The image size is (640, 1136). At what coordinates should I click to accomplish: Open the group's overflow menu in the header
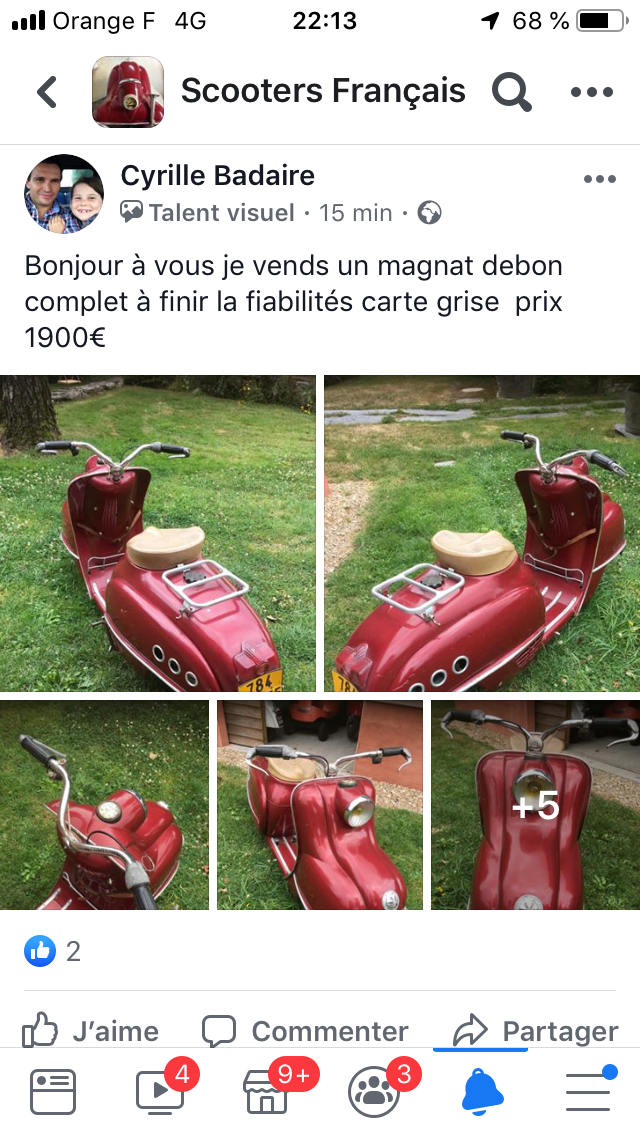[x=591, y=92]
